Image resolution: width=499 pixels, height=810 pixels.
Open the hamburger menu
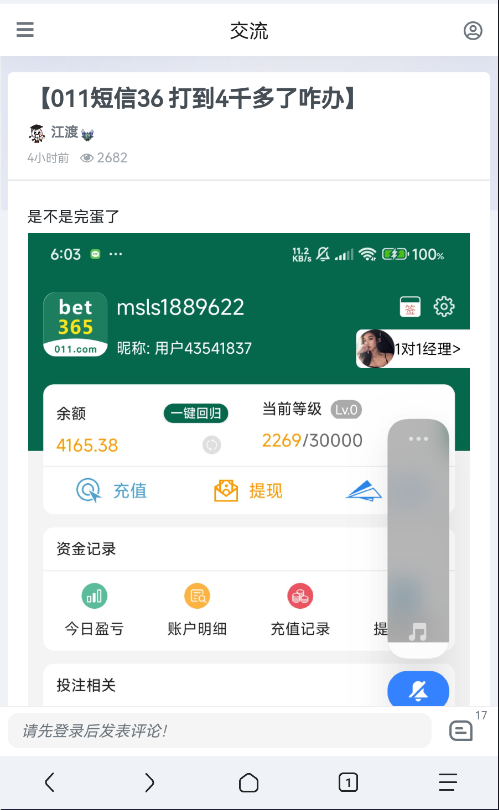[x=25, y=29]
